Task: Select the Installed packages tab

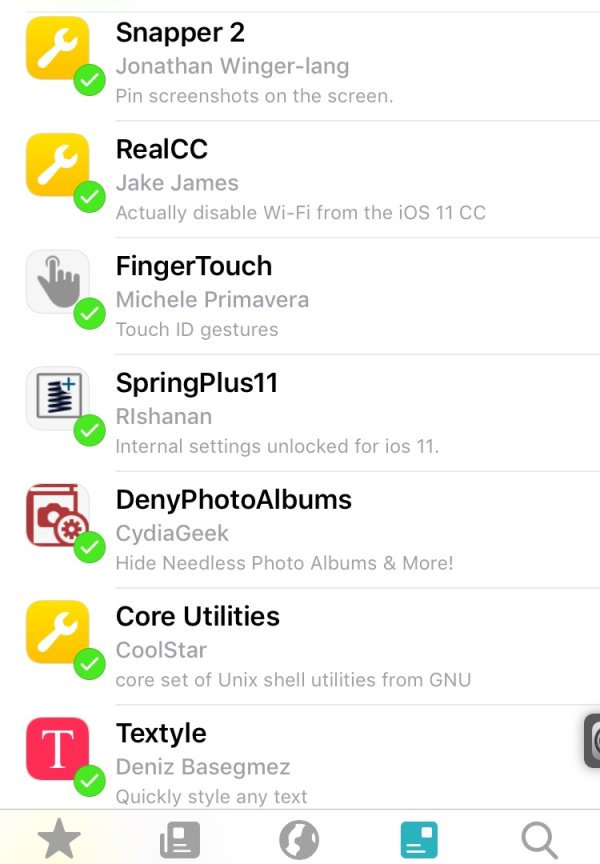Action: click(x=420, y=838)
